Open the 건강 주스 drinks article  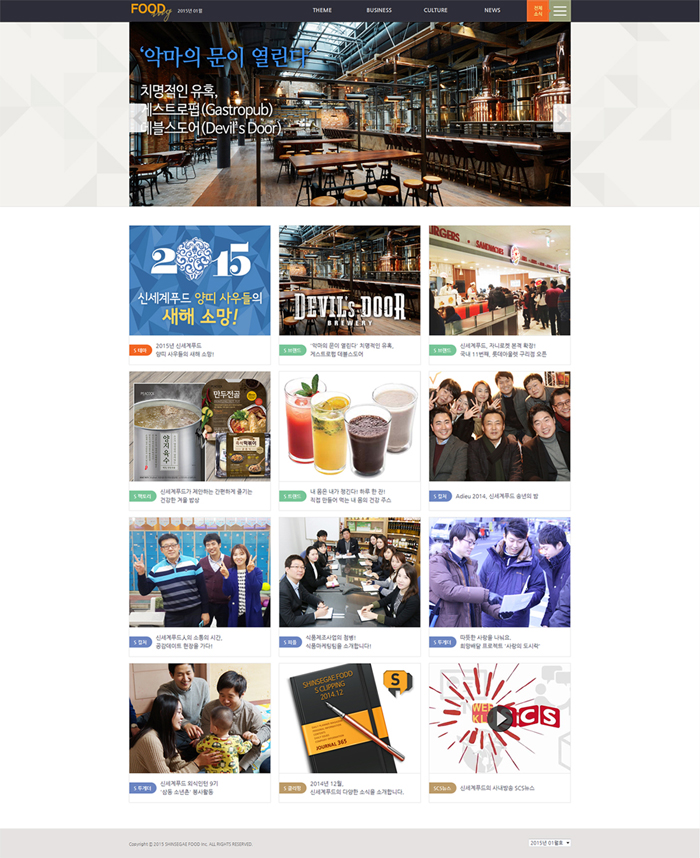[349, 427]
